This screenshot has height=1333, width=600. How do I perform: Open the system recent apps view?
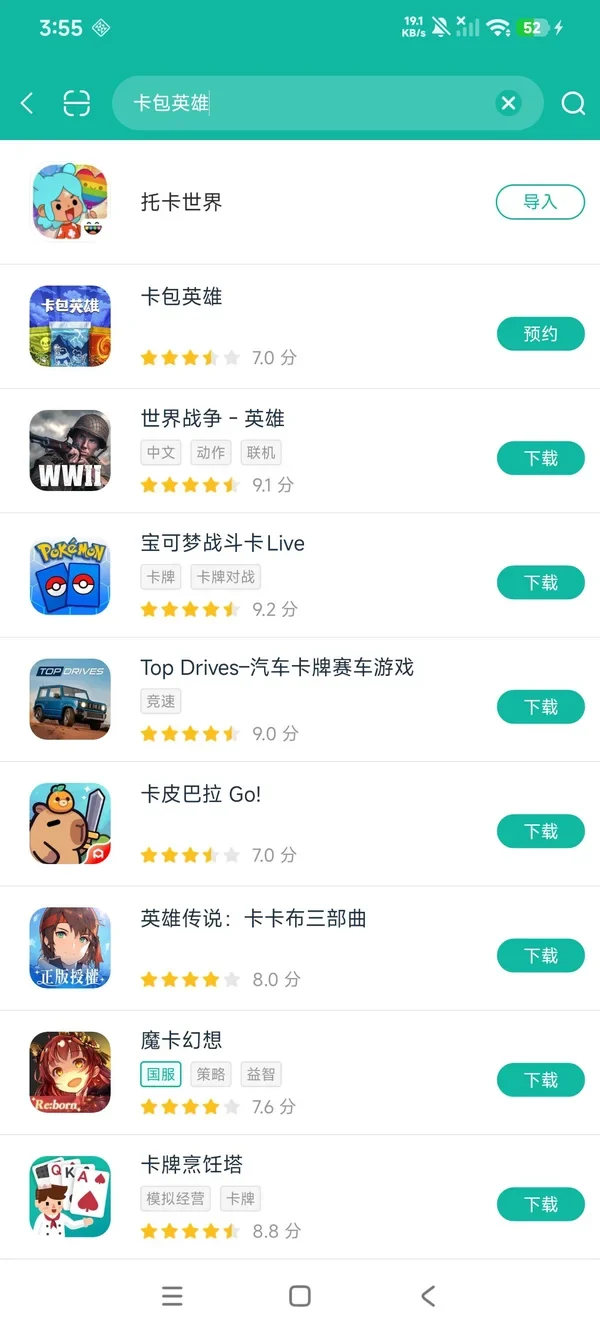click(x=172, y=1296)
